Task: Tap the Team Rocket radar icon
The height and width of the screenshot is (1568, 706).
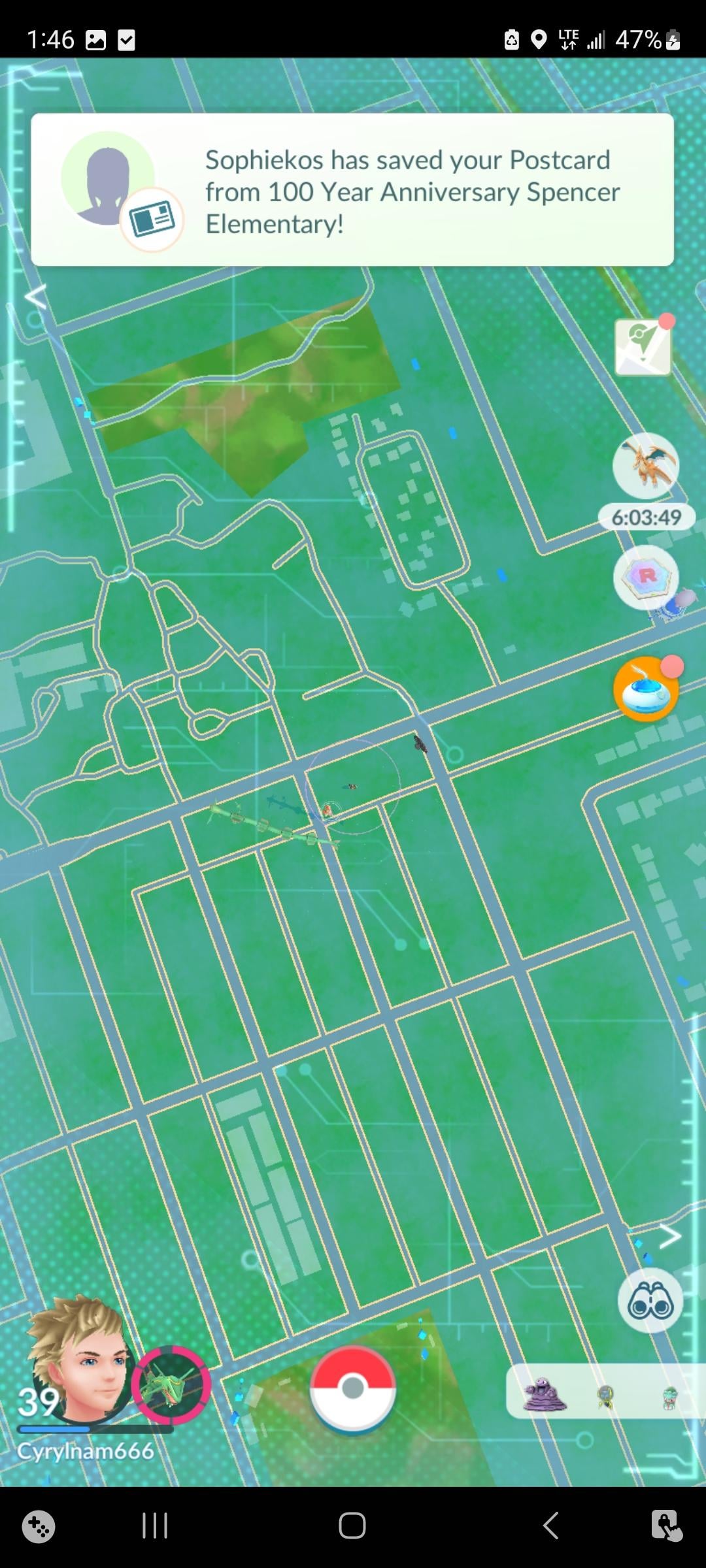Action: click(646, 577)
